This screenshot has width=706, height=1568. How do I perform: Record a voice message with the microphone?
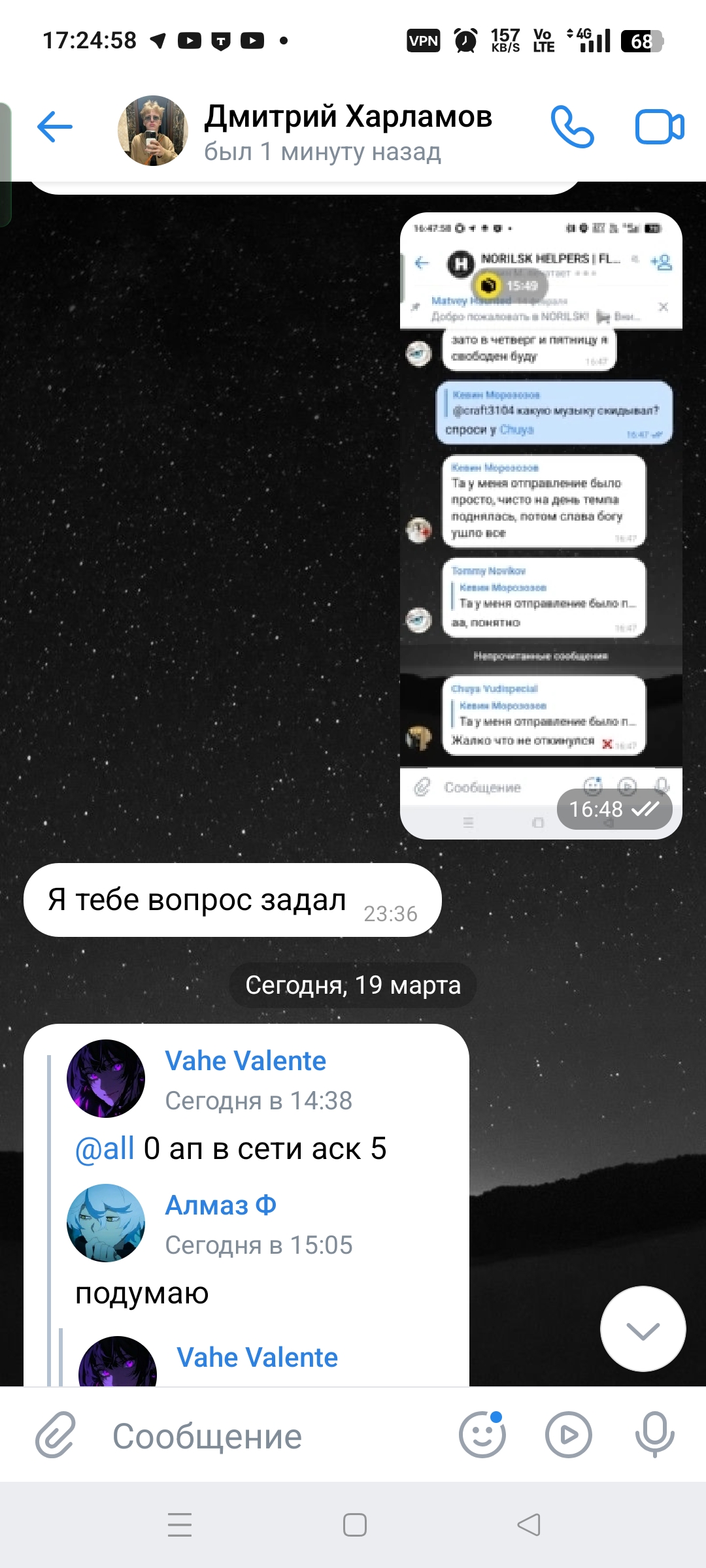tap(654, 1435)
